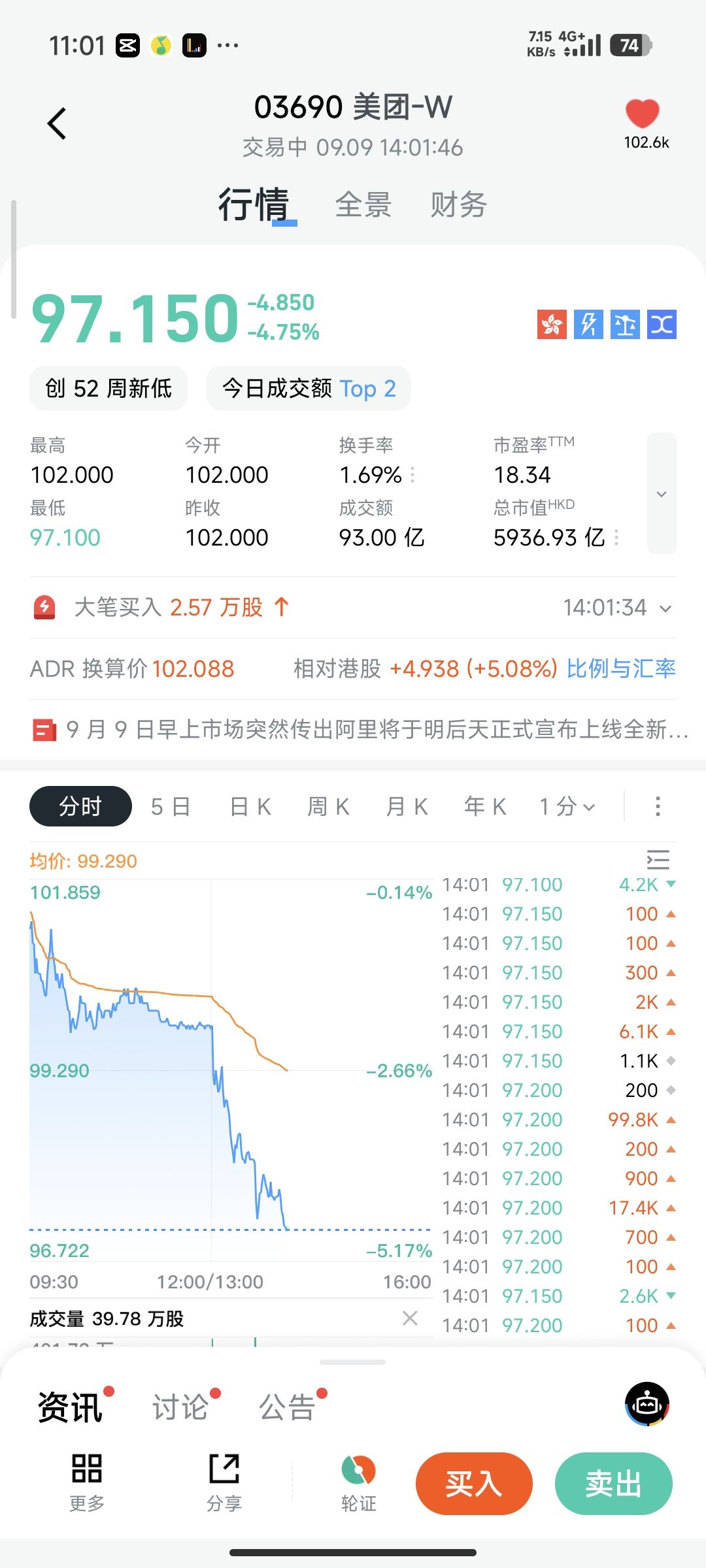Image resolution: width=706 pixels, height=1568 pixels.
Task: Tap the green 卖出 button
Action: (x=613, y=1483)
